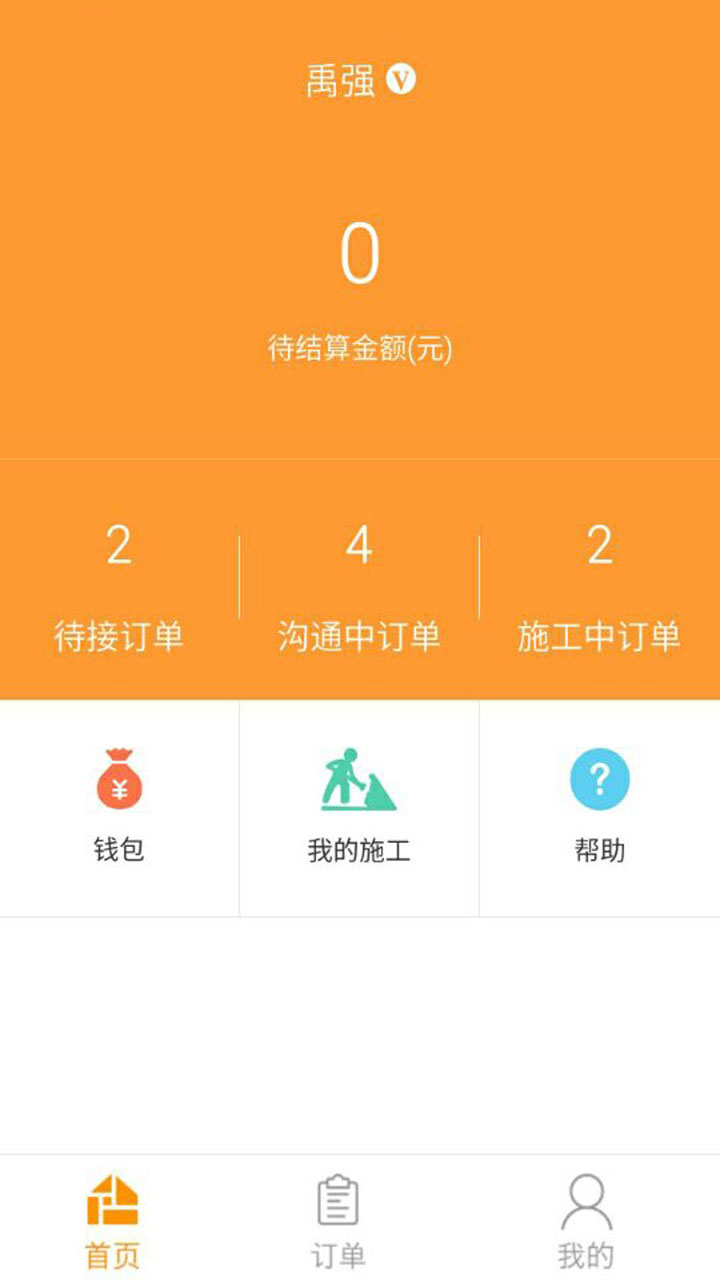Open 我的施工 construction page
This screenshot has width=720, height=1280.
(359, 806)
